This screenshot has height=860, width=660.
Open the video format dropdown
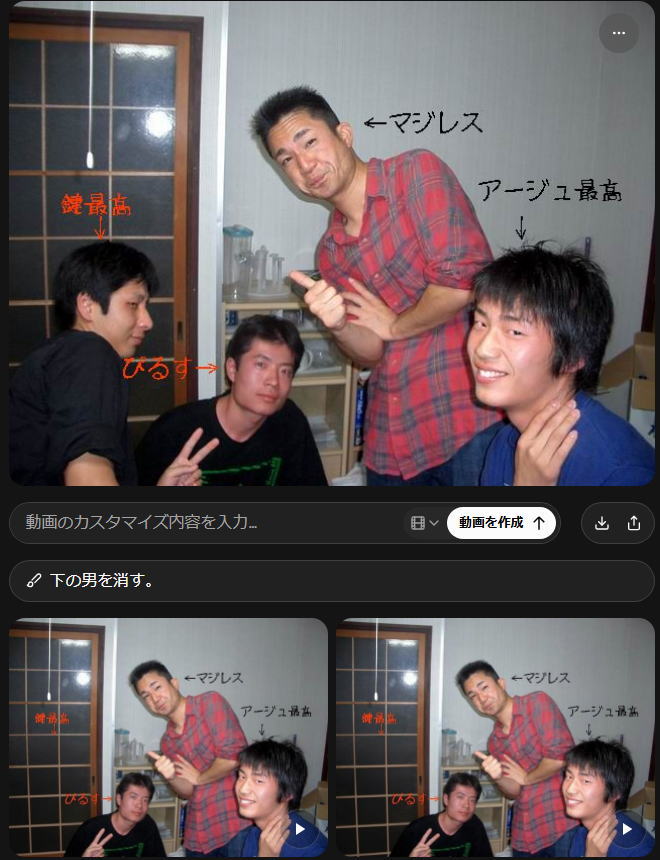pyautogui.click(x=425, y=523)
